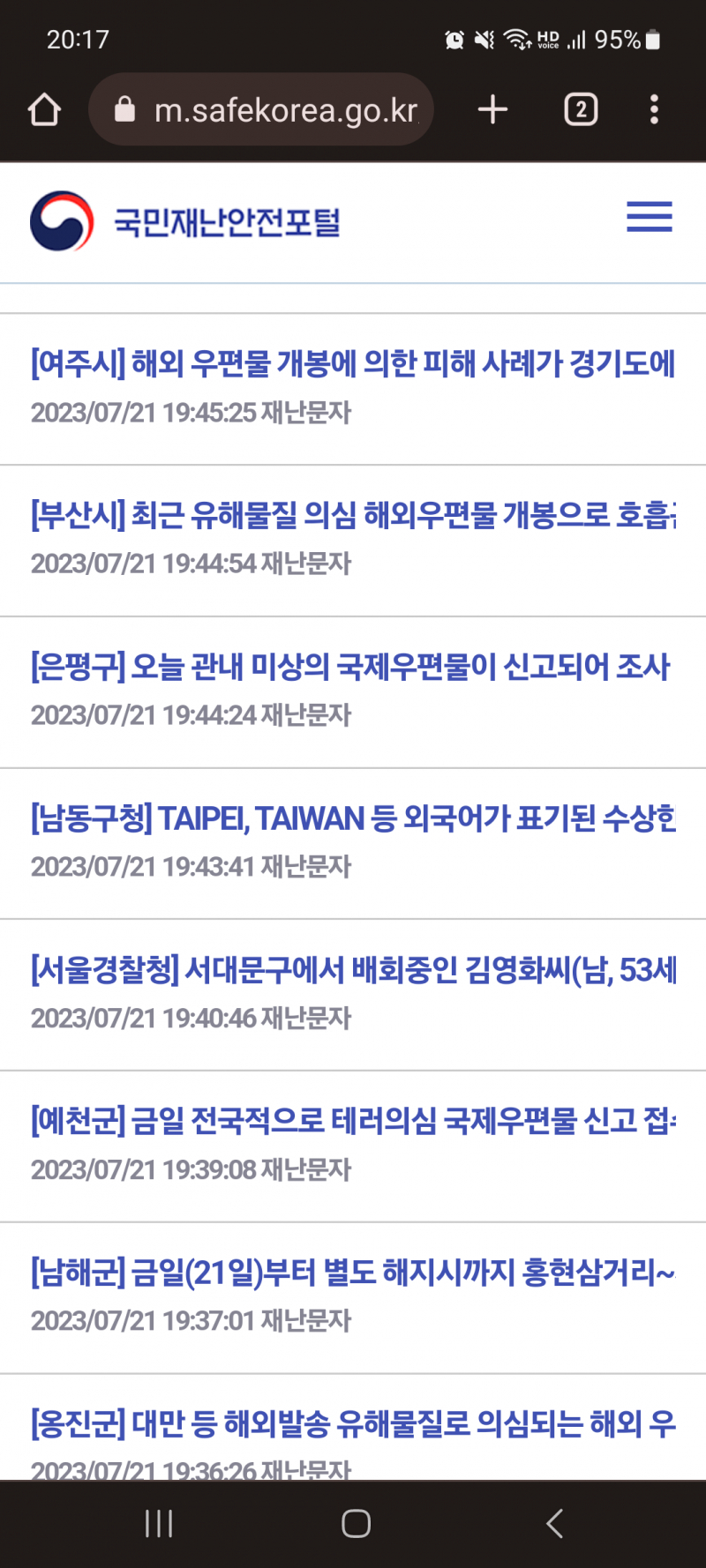Go to the 국민재난안전포털 home logo
The width and height of the screenshot is (706, 1568).
pyautogui.click(x=185, y=221)
